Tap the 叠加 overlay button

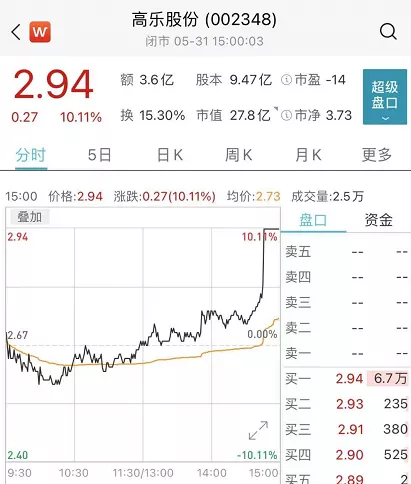(x=30, y=217)
